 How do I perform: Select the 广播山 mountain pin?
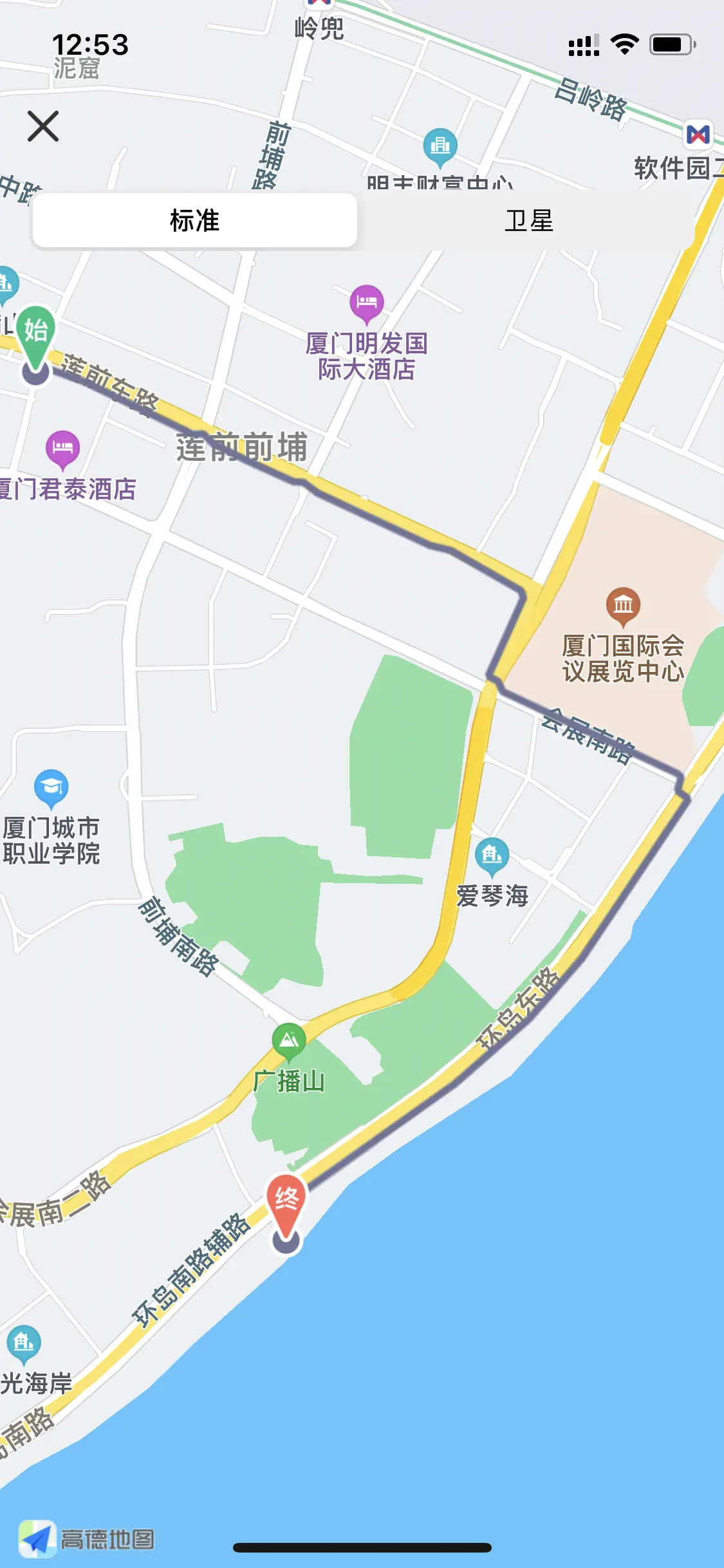click(289, 1040)
